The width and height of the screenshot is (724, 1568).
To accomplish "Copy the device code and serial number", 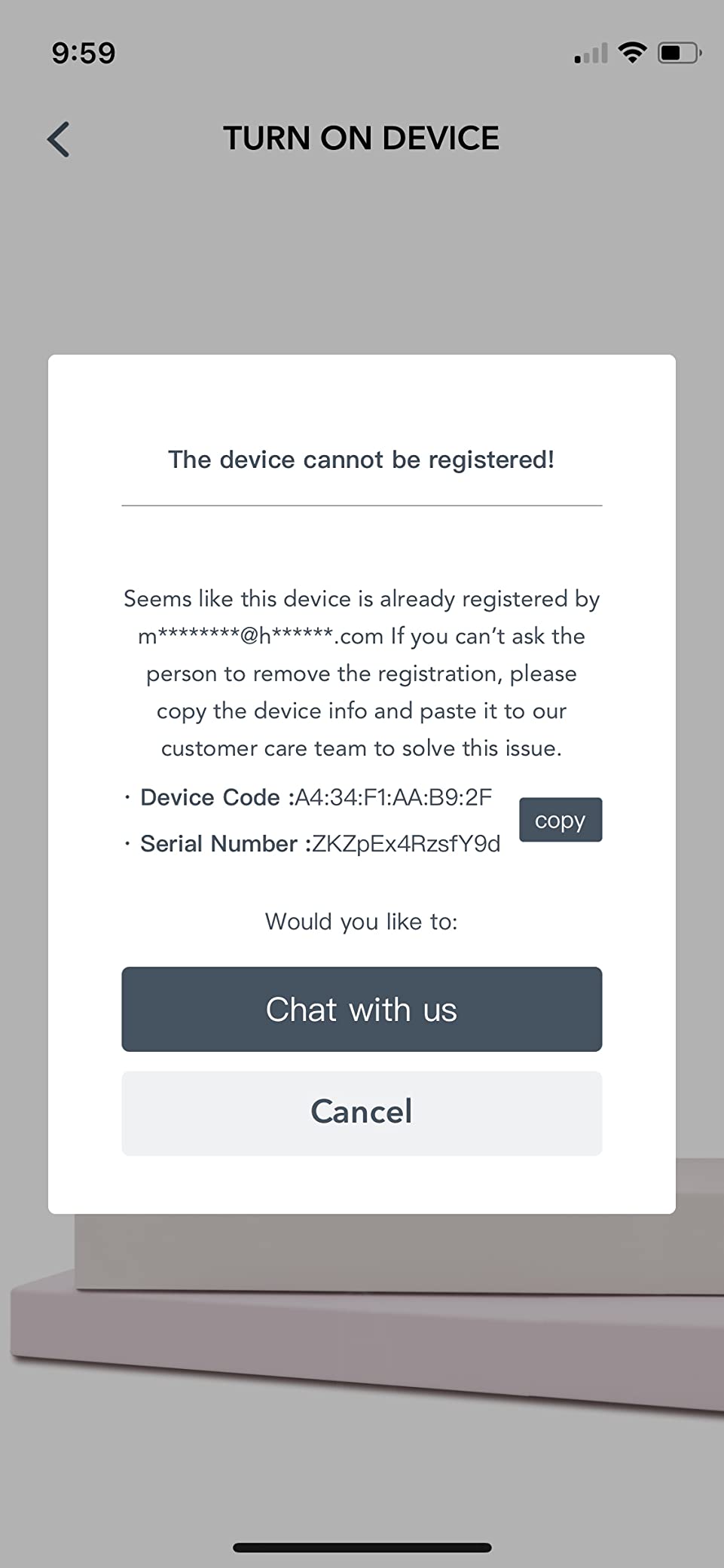I will [x=561, y=820].
